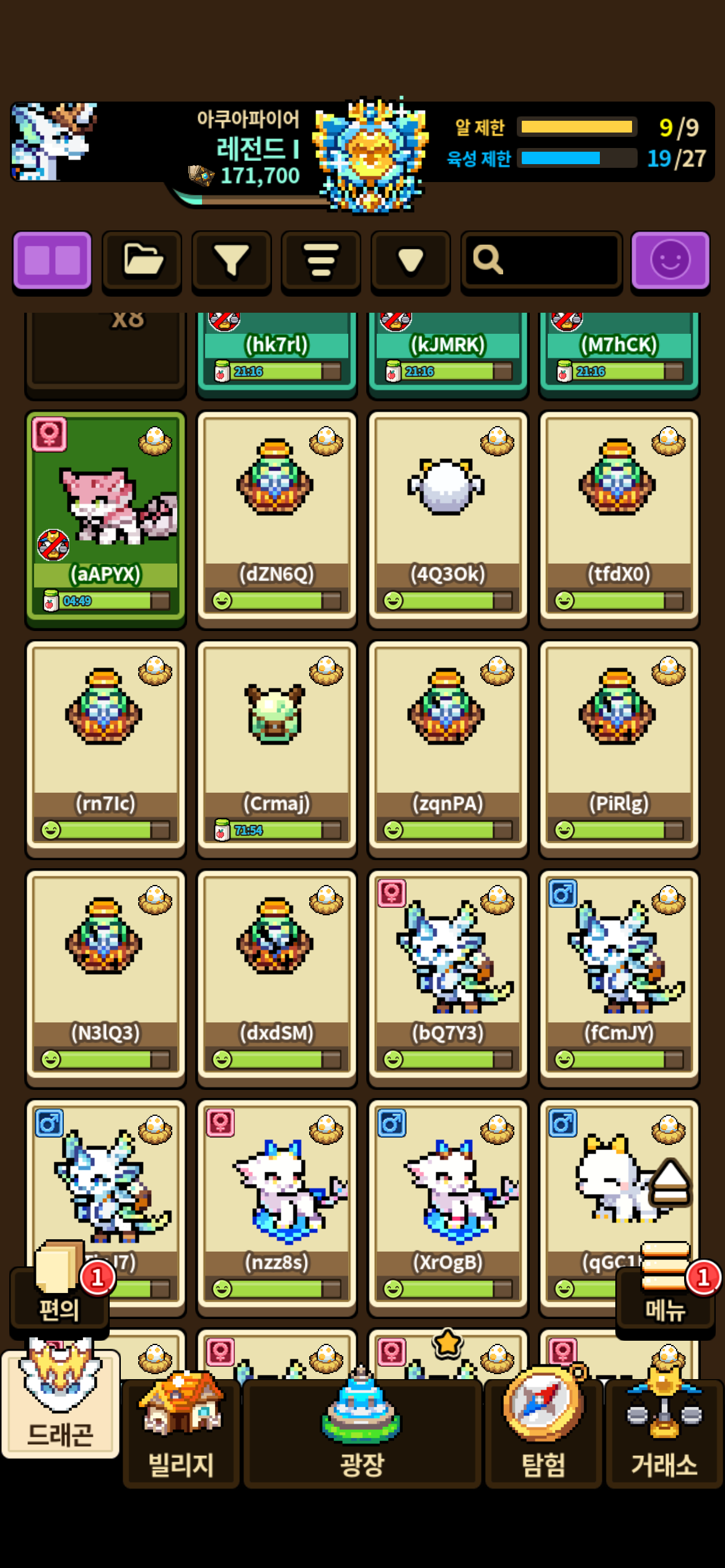Open the egg card labeled (dZN6Q)
The width and height of the screenshot is (725, 1568).
276,519
